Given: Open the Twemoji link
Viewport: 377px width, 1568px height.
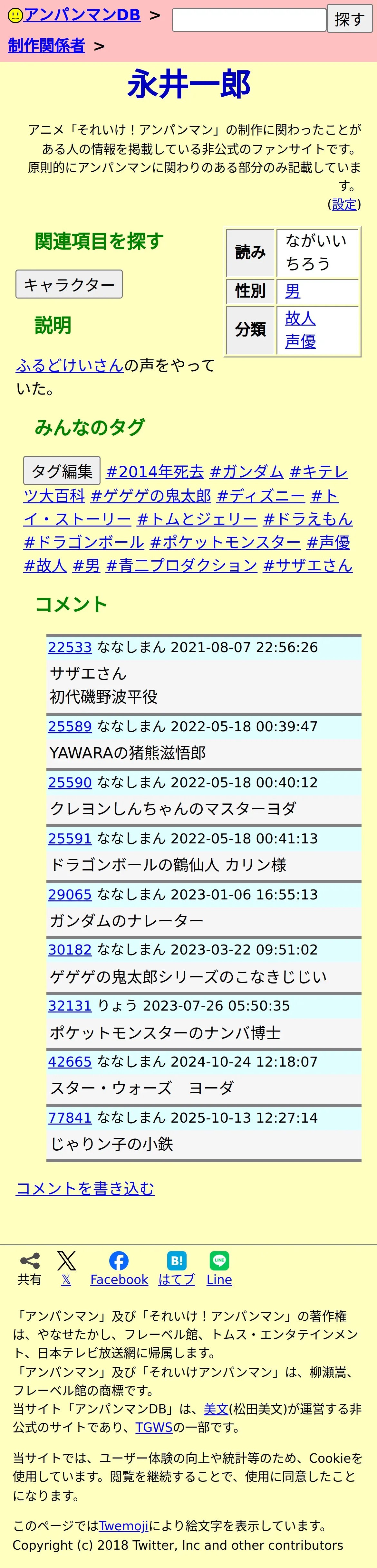Looking at the screenshot, I should [x=124, y=1525].
